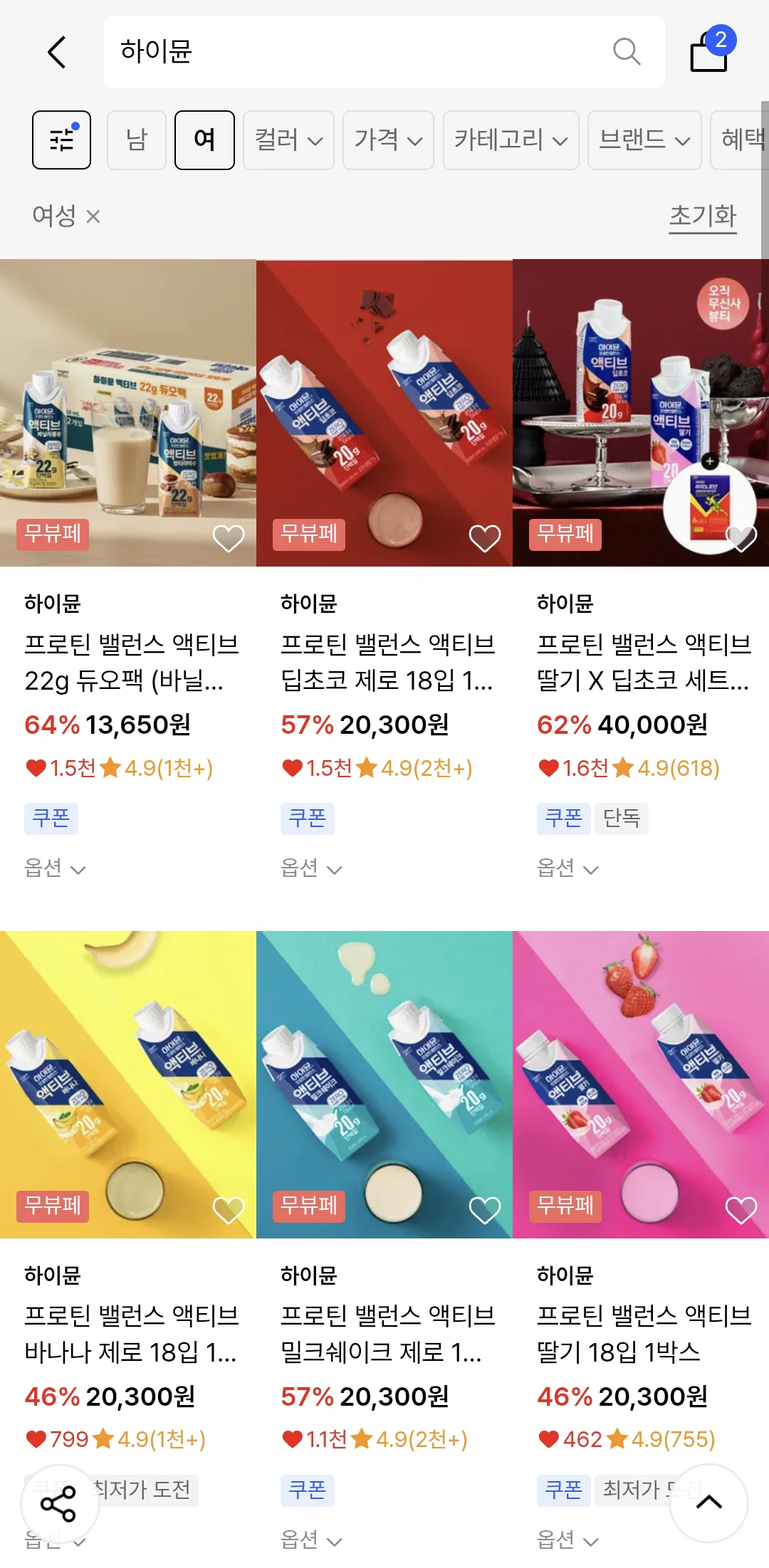
Task: Expand the 가격 dropdown
Action: (x=388, y=140)
